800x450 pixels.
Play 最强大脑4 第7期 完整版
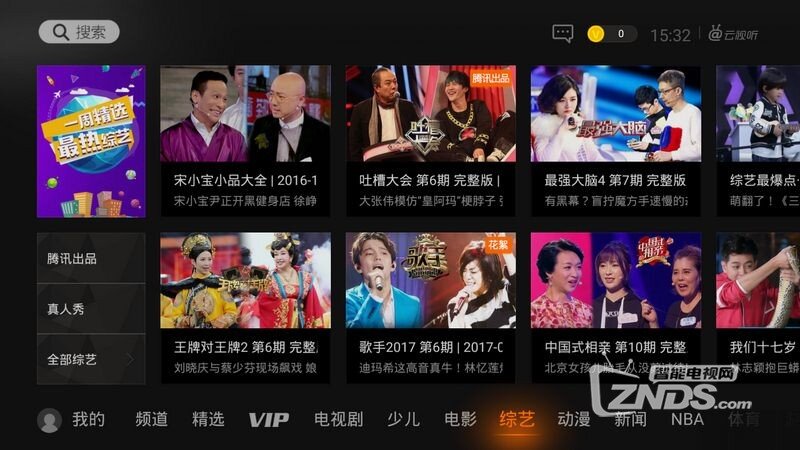pyautogui.click(x=615, y=141)
